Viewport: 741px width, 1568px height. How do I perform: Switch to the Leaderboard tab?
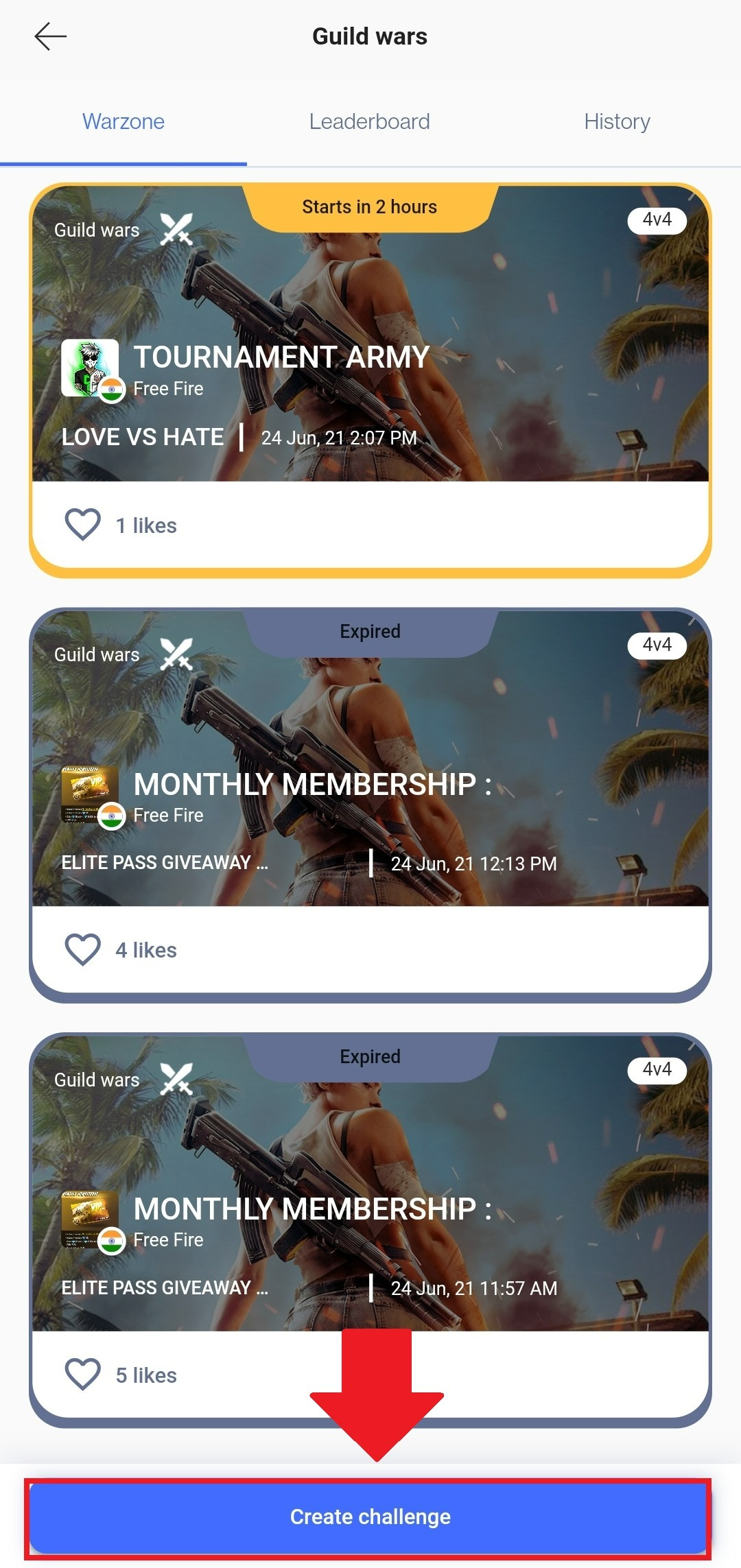pyautogui.click(x=369, y=121)
